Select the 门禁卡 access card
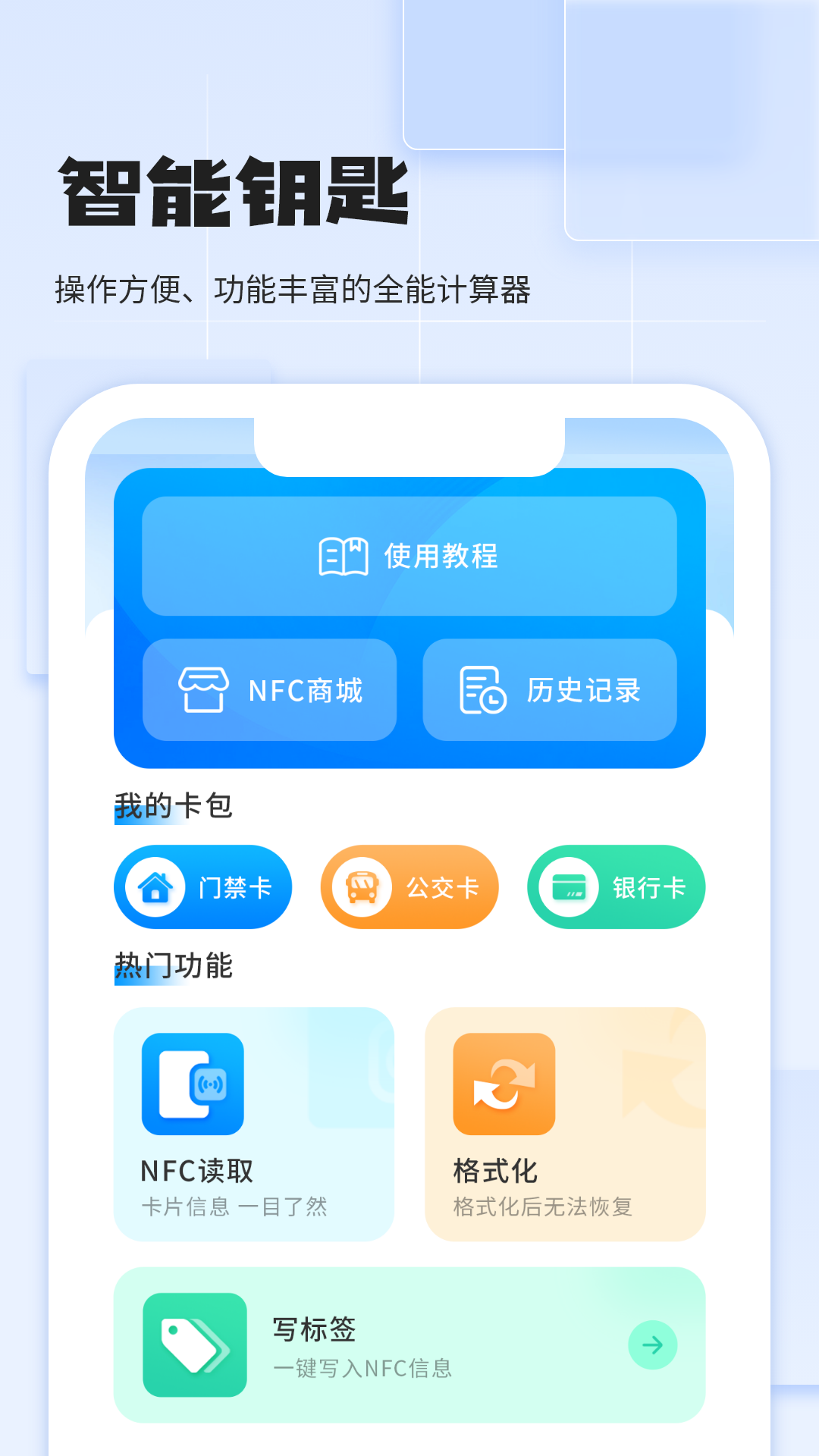The width and height of the screenshot is (819, 1456). 202,886
